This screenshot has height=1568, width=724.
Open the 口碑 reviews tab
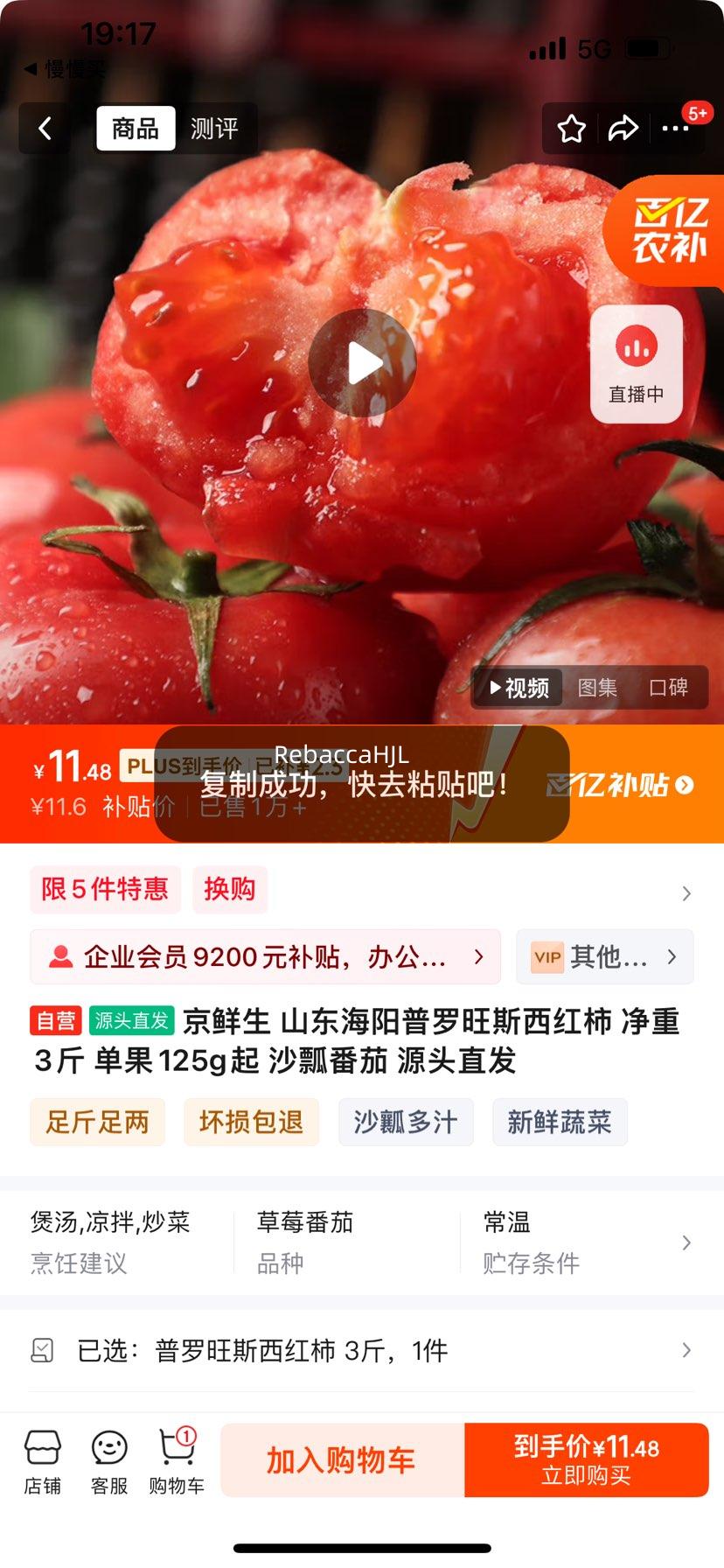(x=671, y=688)
